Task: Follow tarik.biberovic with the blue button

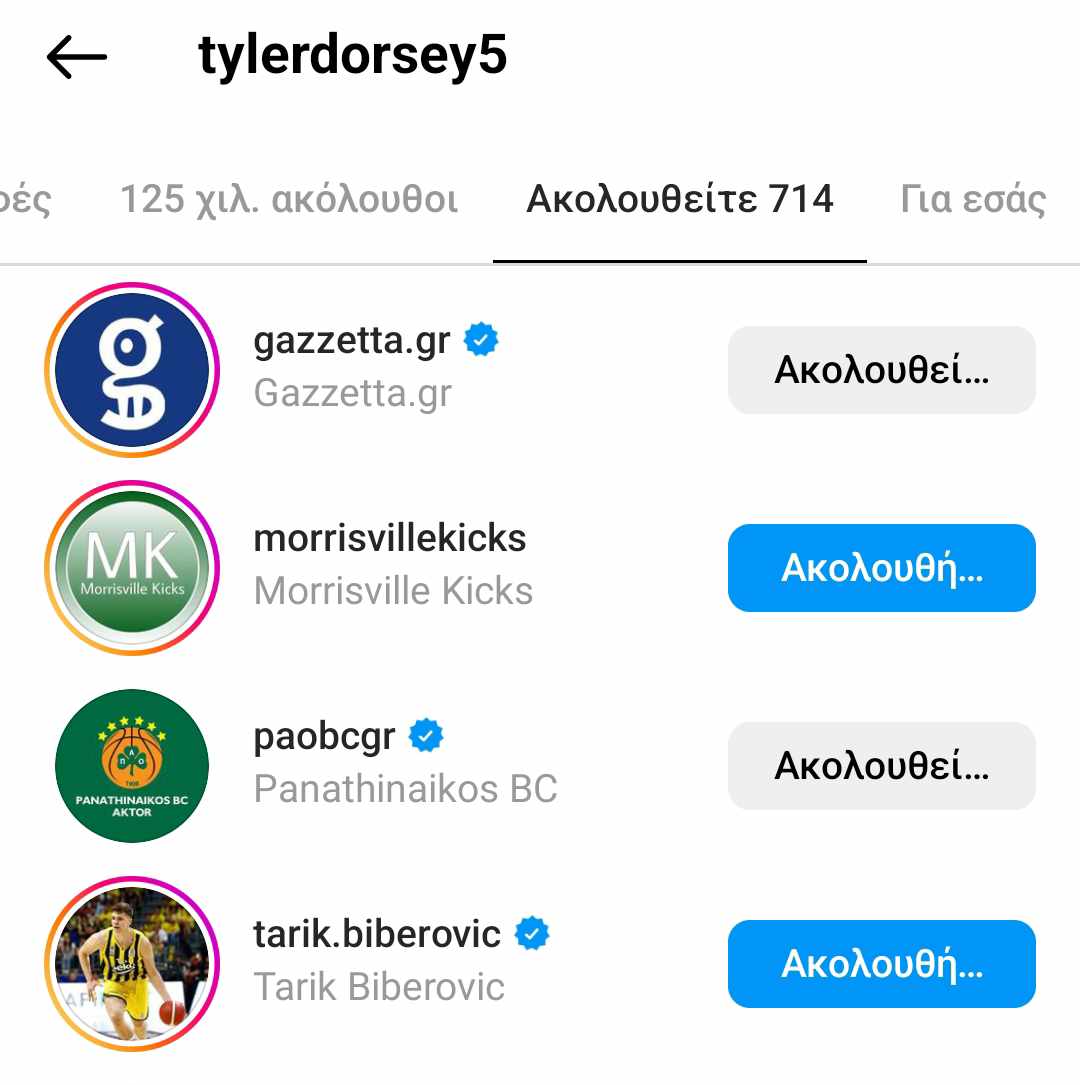Action: tap(881, 964)
